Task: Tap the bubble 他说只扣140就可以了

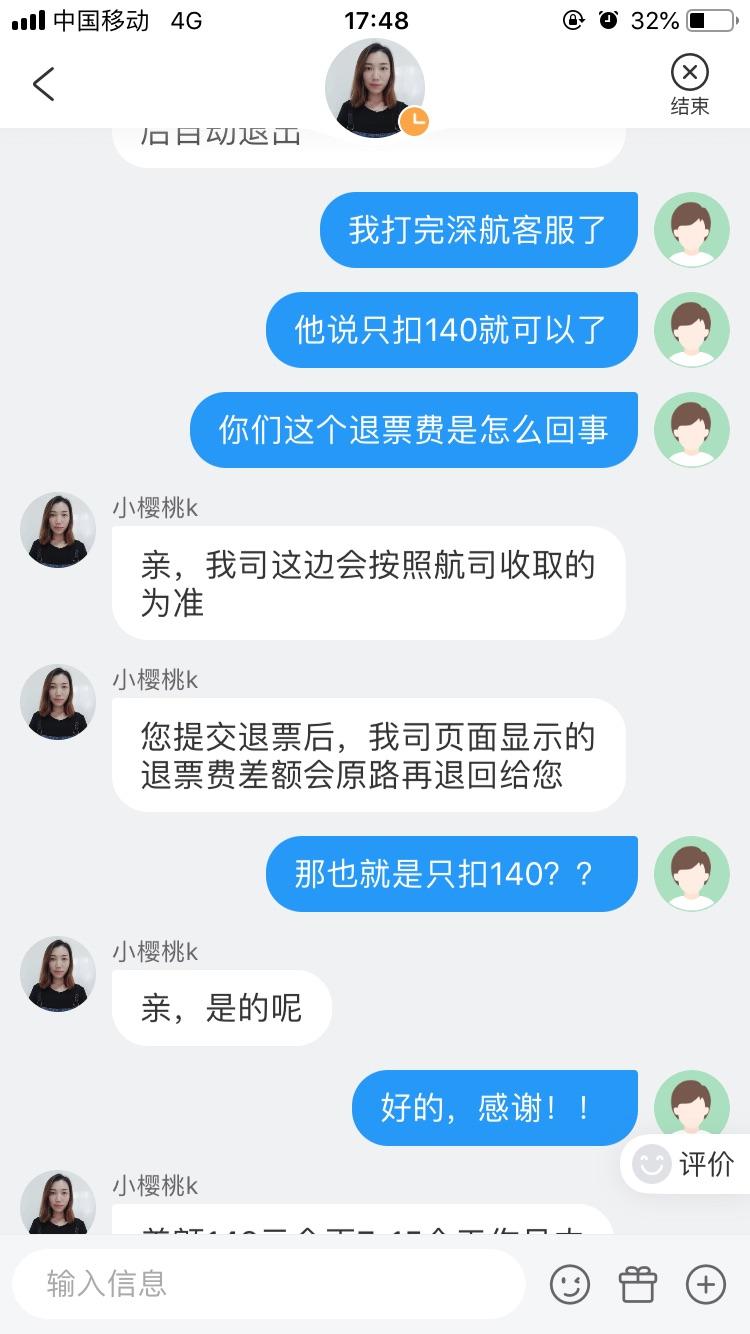Action: tap(452, 330)
